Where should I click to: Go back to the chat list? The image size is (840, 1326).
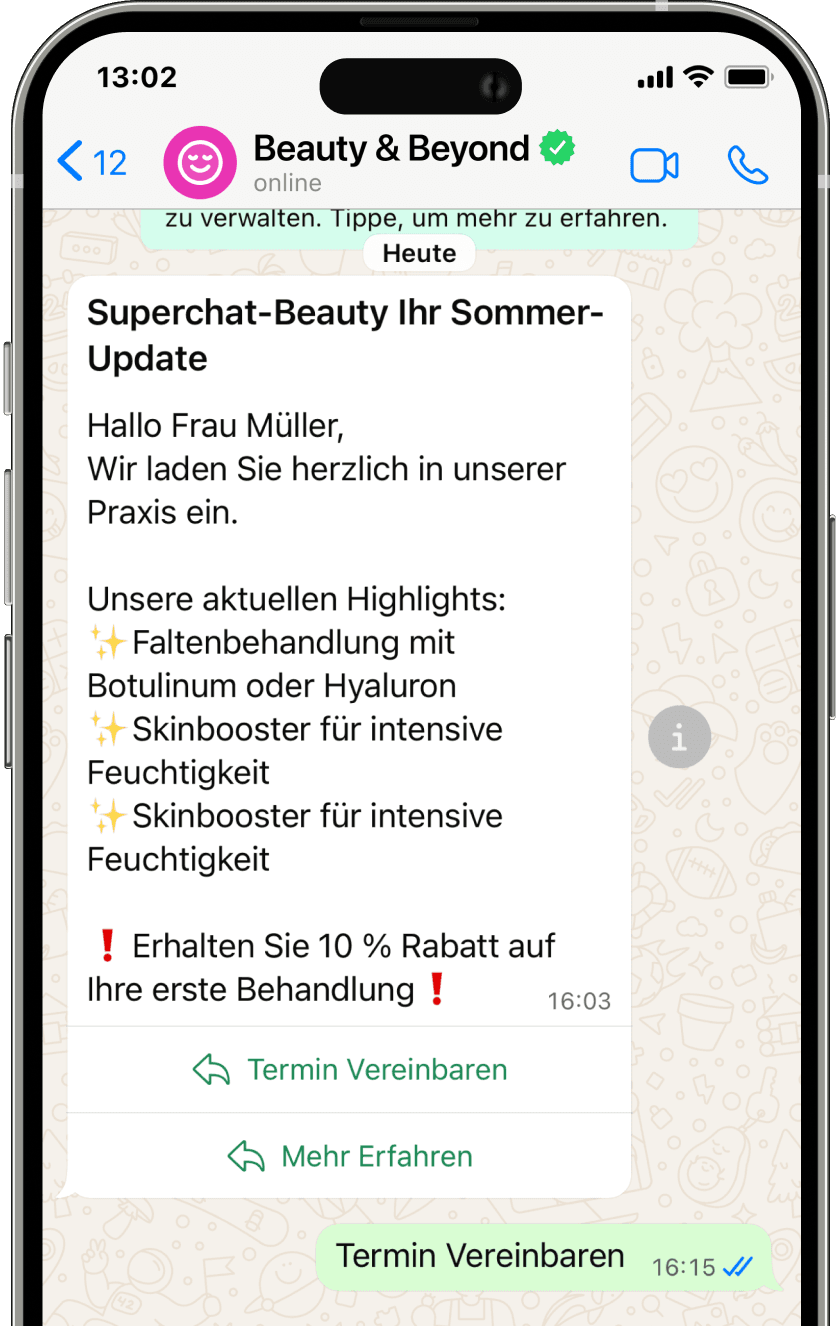click(91, 162)
